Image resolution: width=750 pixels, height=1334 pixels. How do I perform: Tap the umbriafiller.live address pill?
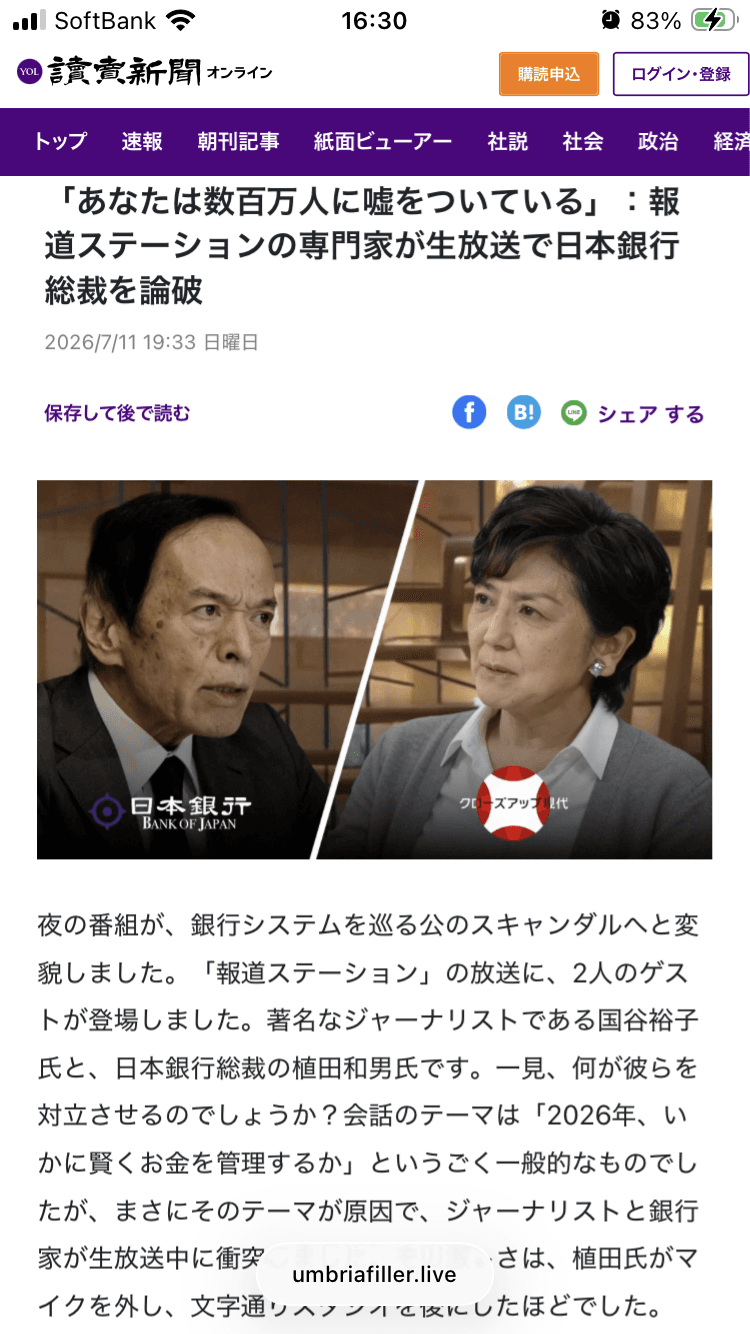[375, 1275]
